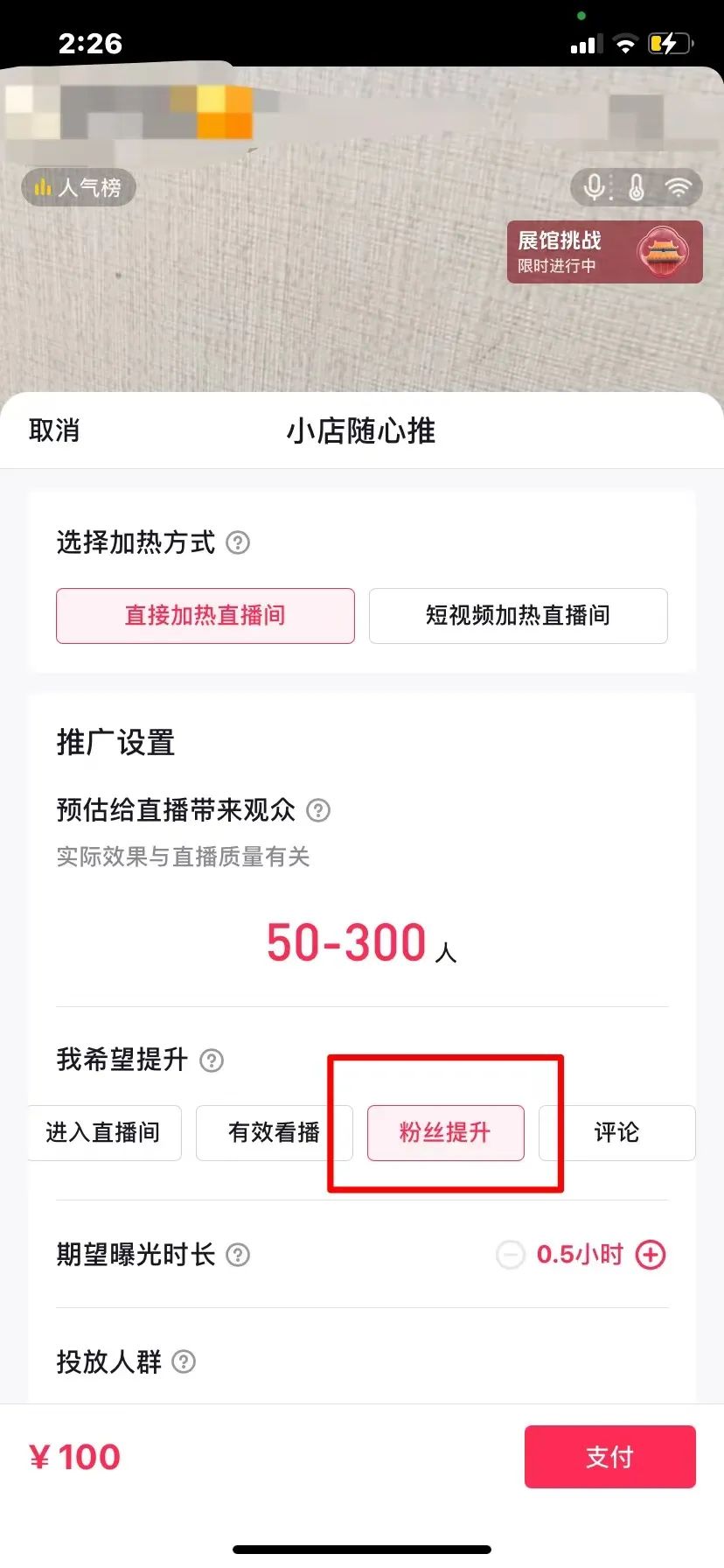Open the 人气榜 popularity ranking

pyautogui.click(x=79, y=187)
